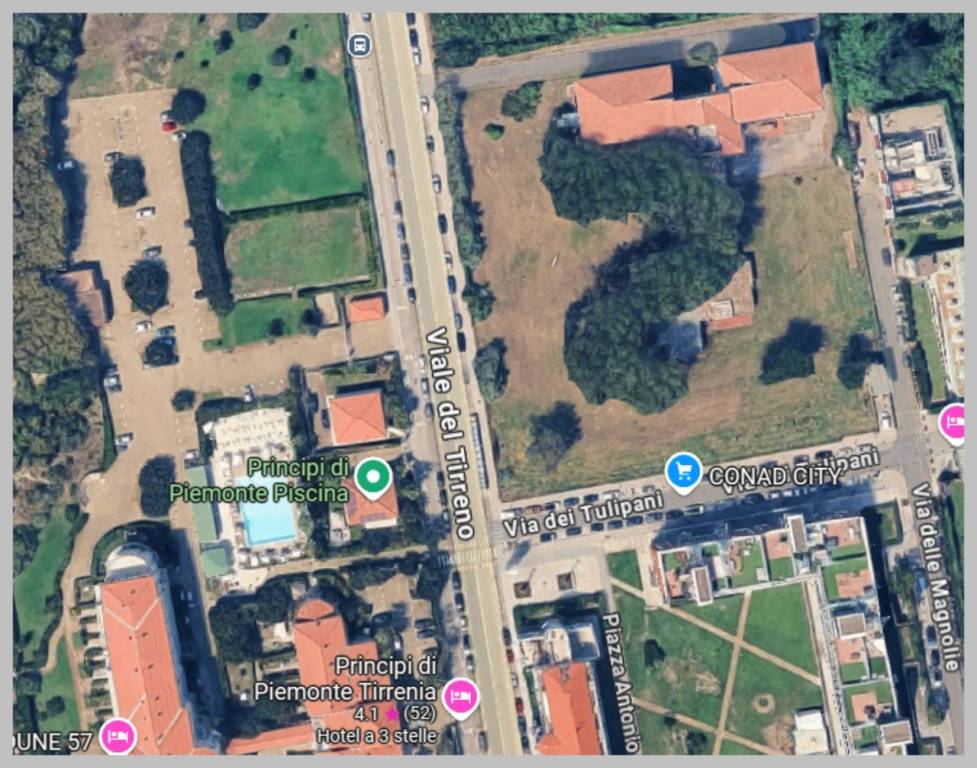Open the Principi di Piemonte Piscina pin
977x768 pixels.
[373, 477]
